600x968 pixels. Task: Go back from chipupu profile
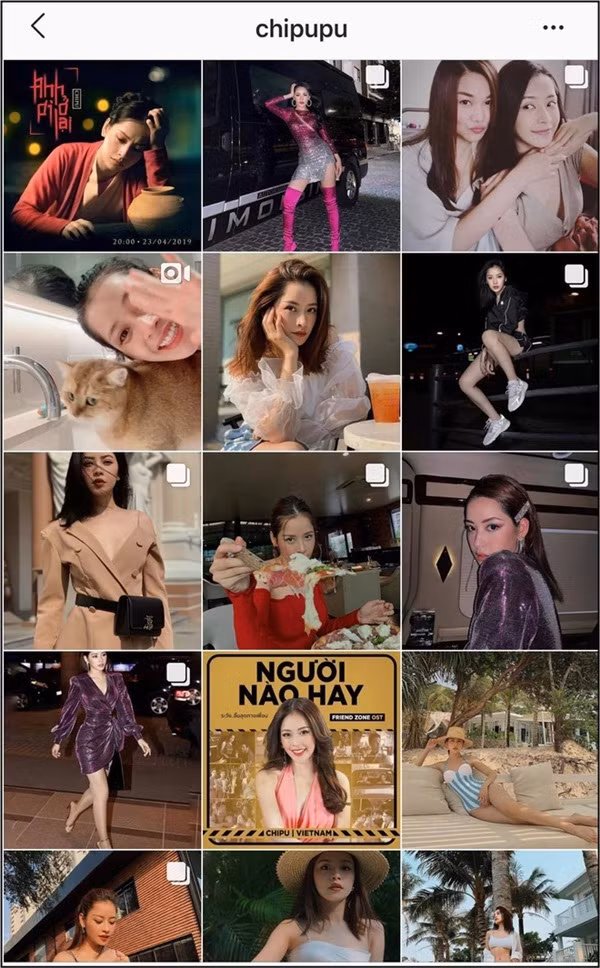coord(38,27)
